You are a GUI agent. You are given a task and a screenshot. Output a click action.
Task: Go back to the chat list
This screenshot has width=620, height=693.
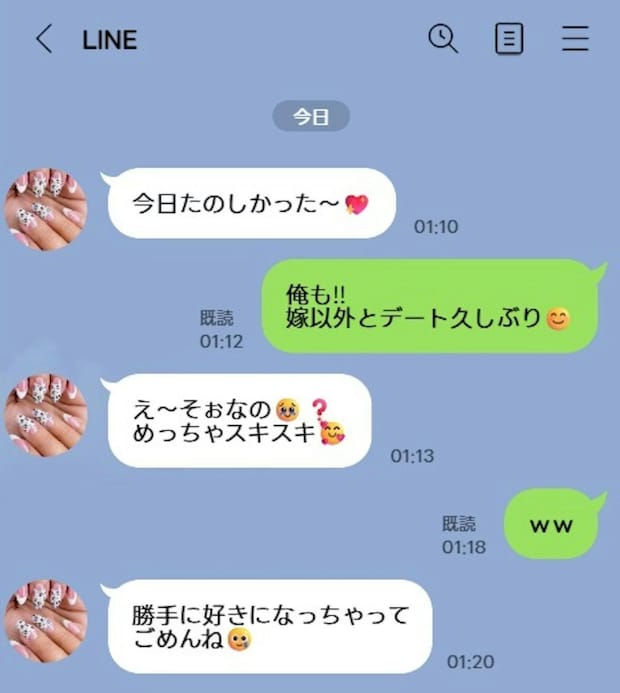tap(43, 39)
